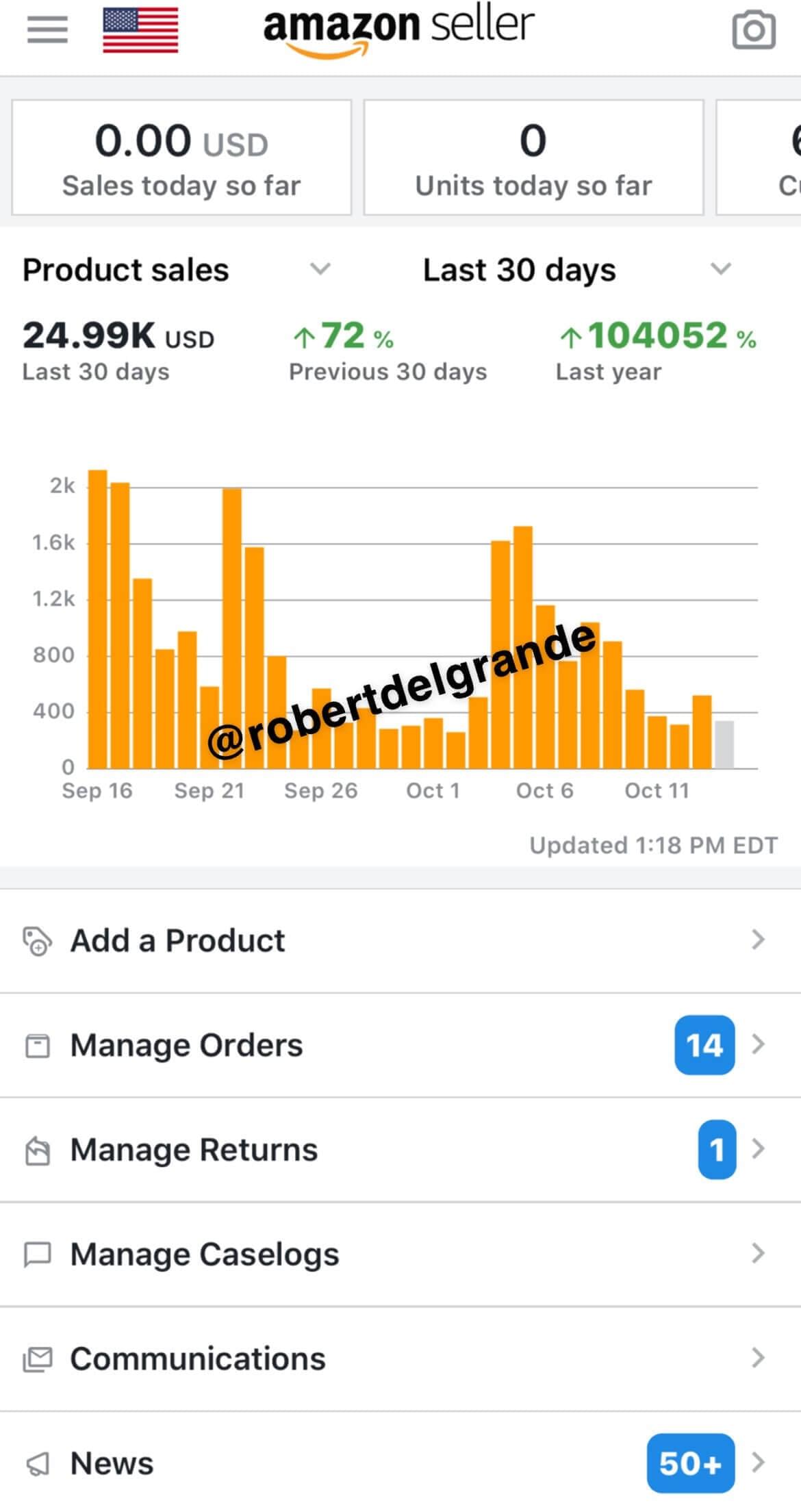Open the News row

click(400, 1463)
